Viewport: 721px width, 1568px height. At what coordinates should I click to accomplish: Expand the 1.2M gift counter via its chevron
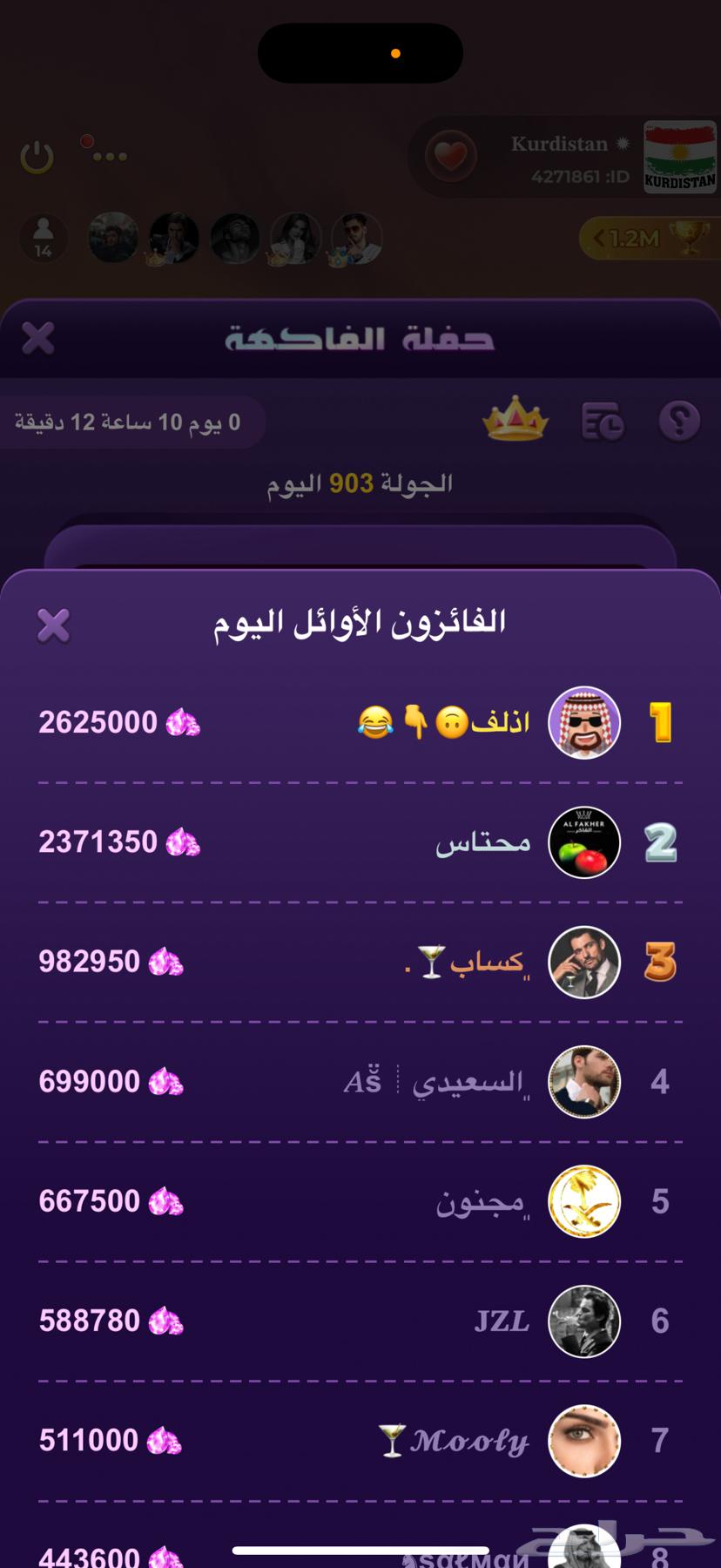[598, 239]
